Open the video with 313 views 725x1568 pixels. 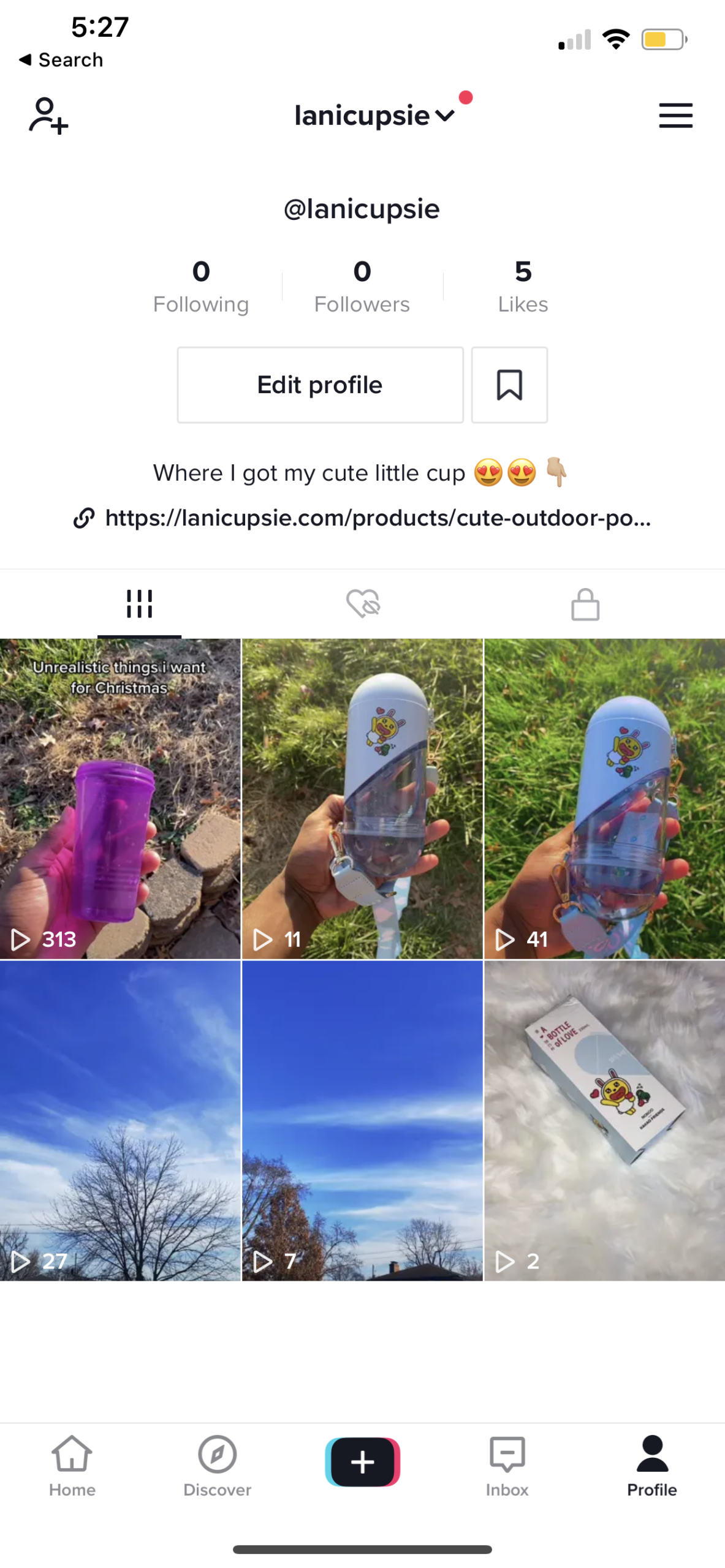click(120, 797)
